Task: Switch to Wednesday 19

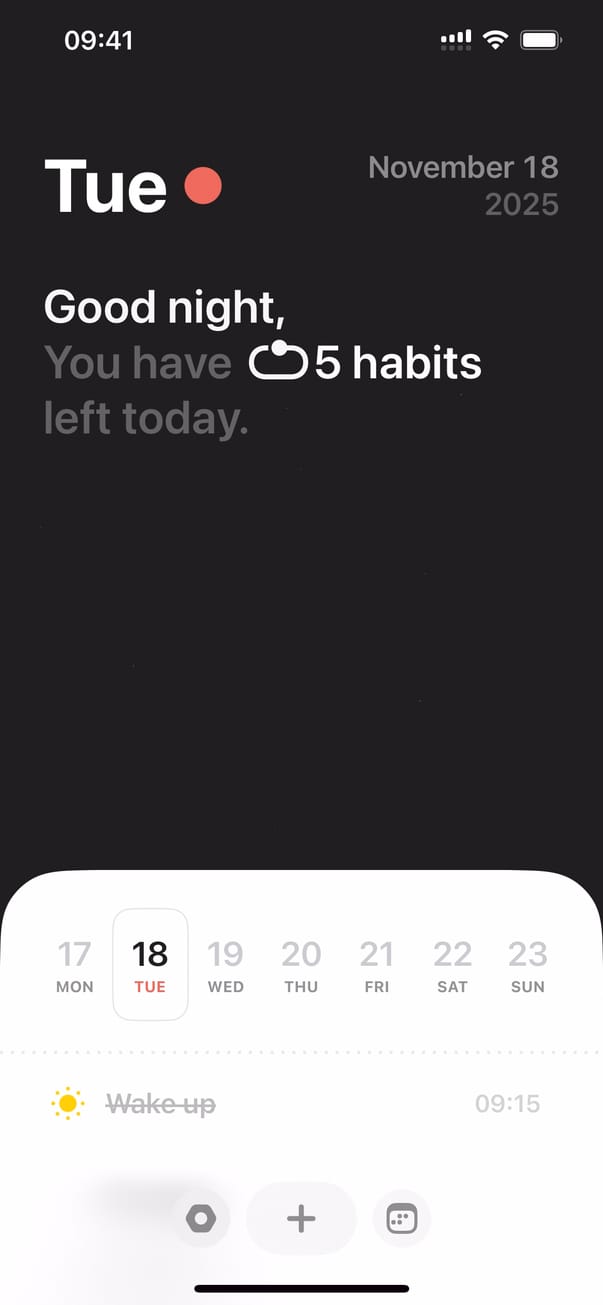Action: coord(226,965)
